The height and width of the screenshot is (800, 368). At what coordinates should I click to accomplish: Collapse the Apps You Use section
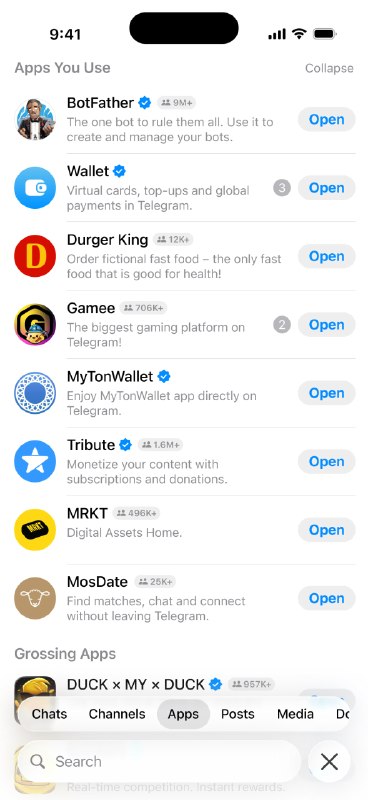point(329,68)
